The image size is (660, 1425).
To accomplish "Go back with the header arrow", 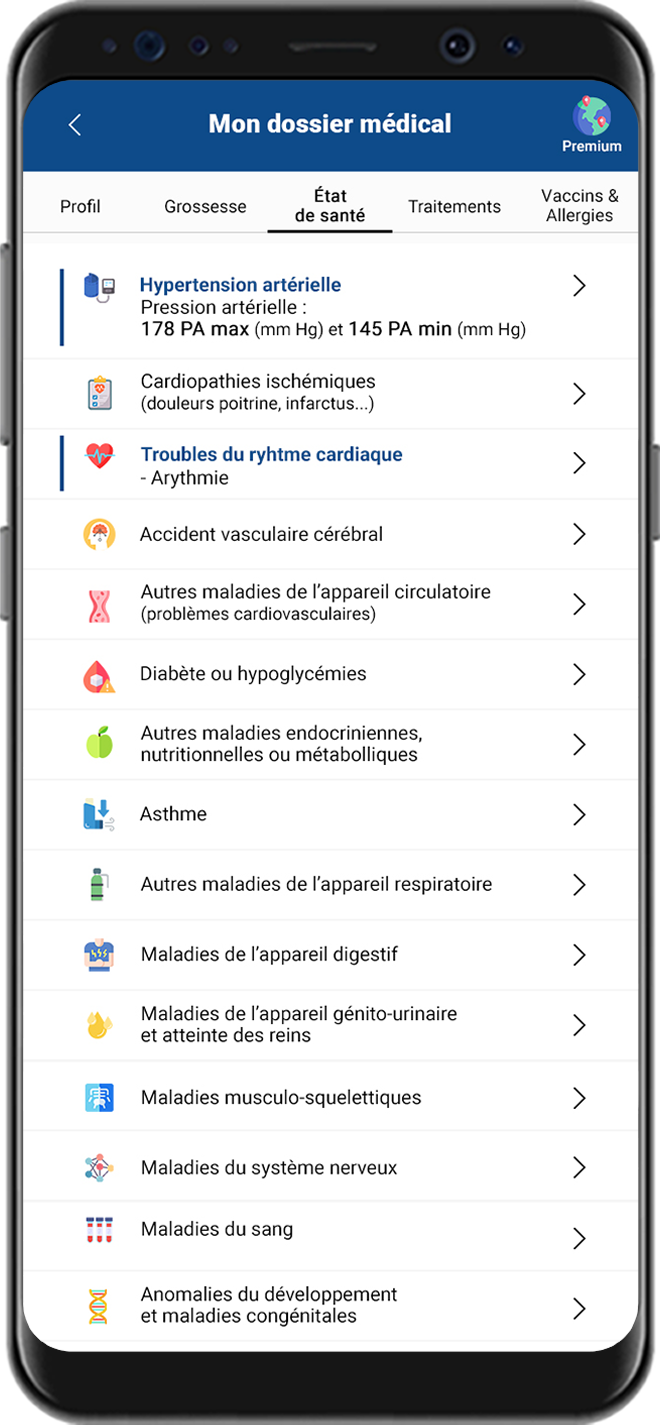I will click(74, 124).
